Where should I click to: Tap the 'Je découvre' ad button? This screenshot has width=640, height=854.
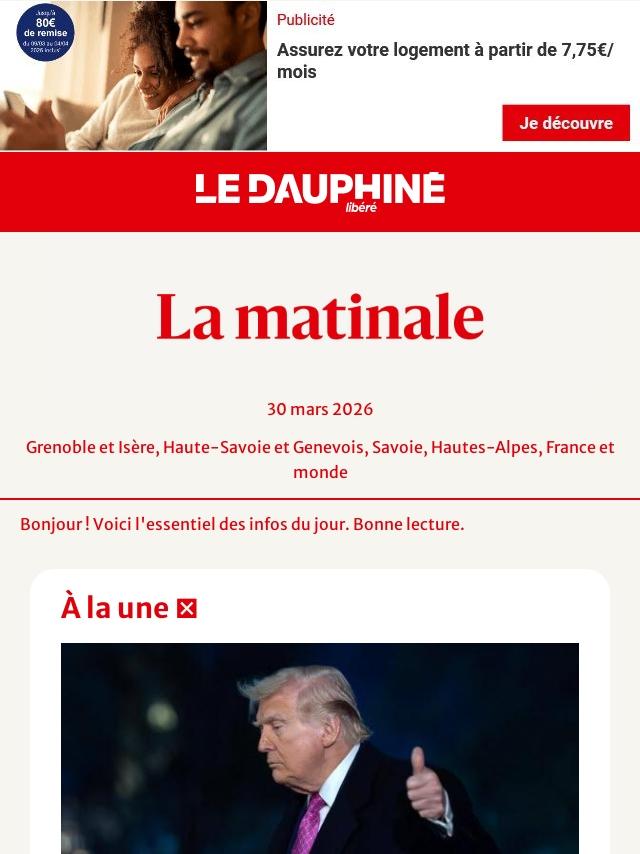pos(565,123)
